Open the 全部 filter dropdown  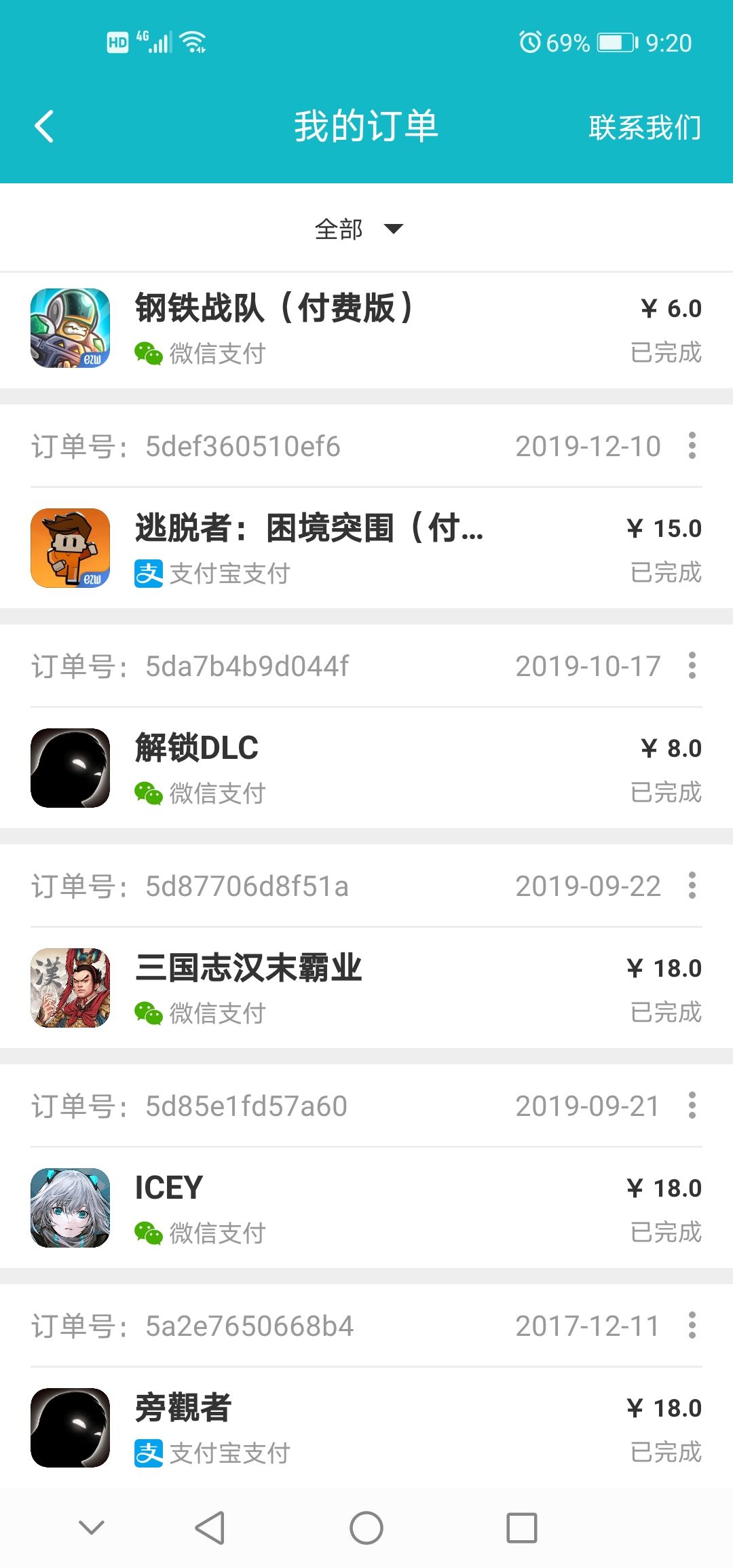pos(360,229)
